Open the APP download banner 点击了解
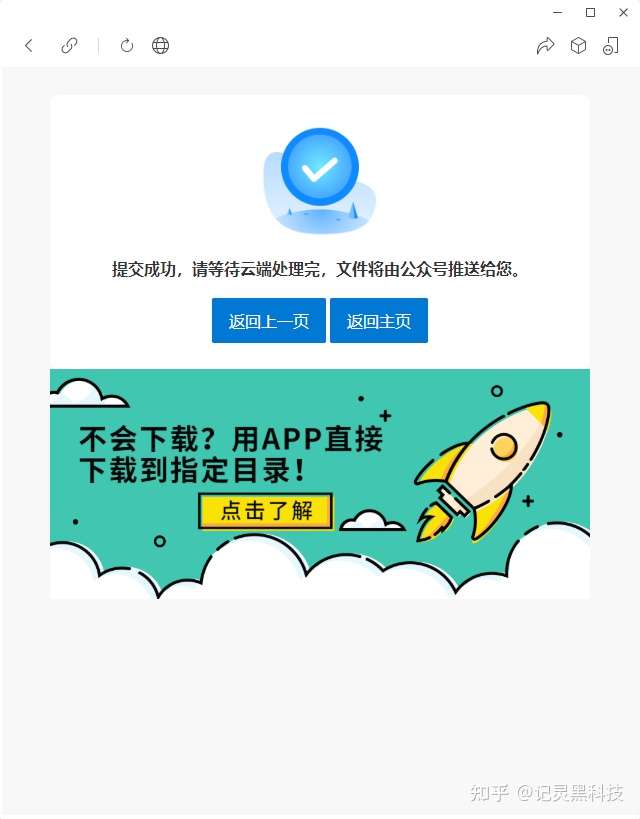The width and height of the screenshot is (640, 819). click(x=266, y=511)
